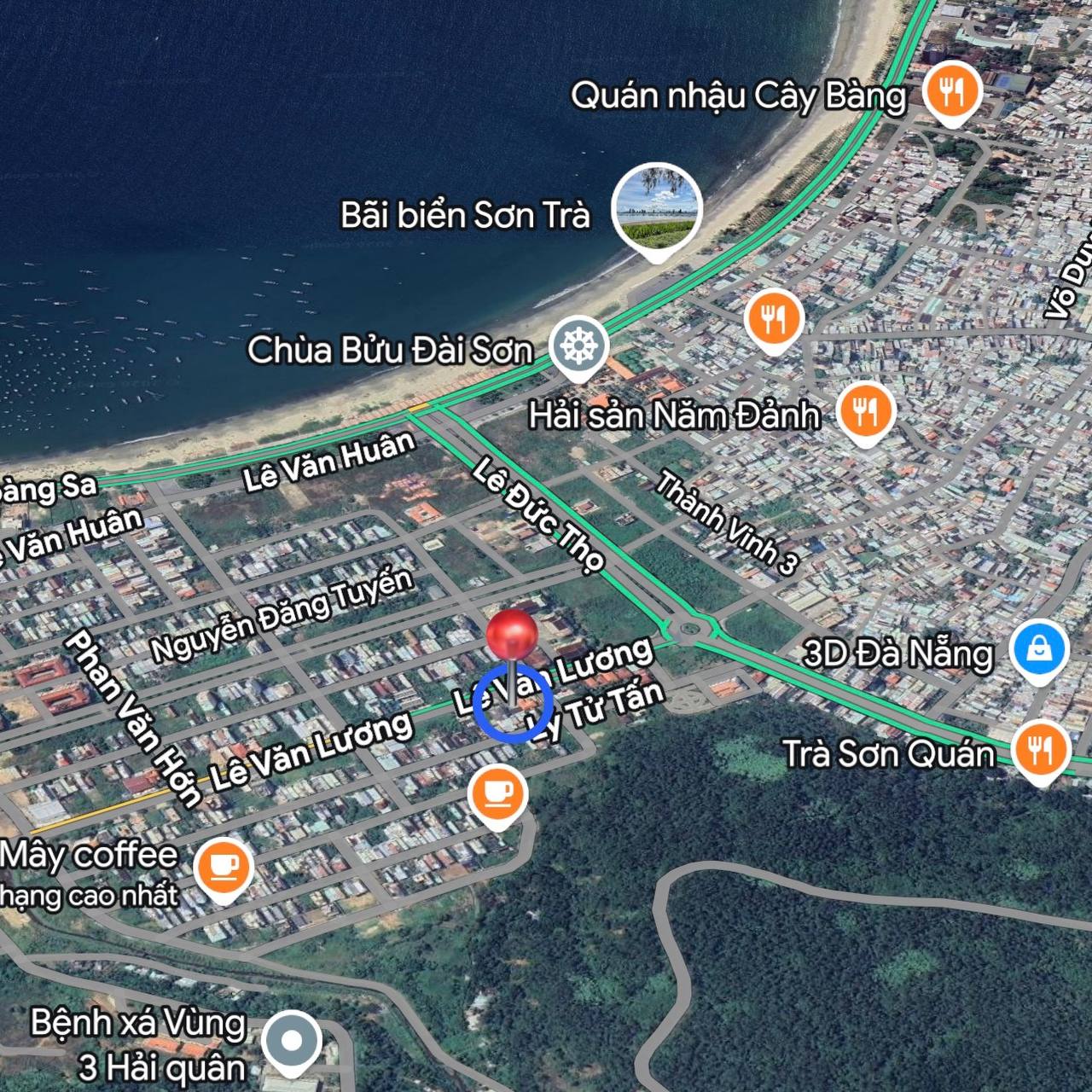Select Chùa Bửu Đài Sơn temple marker
Screen dimensions: 1092x1092
click(x=579, y=346)
